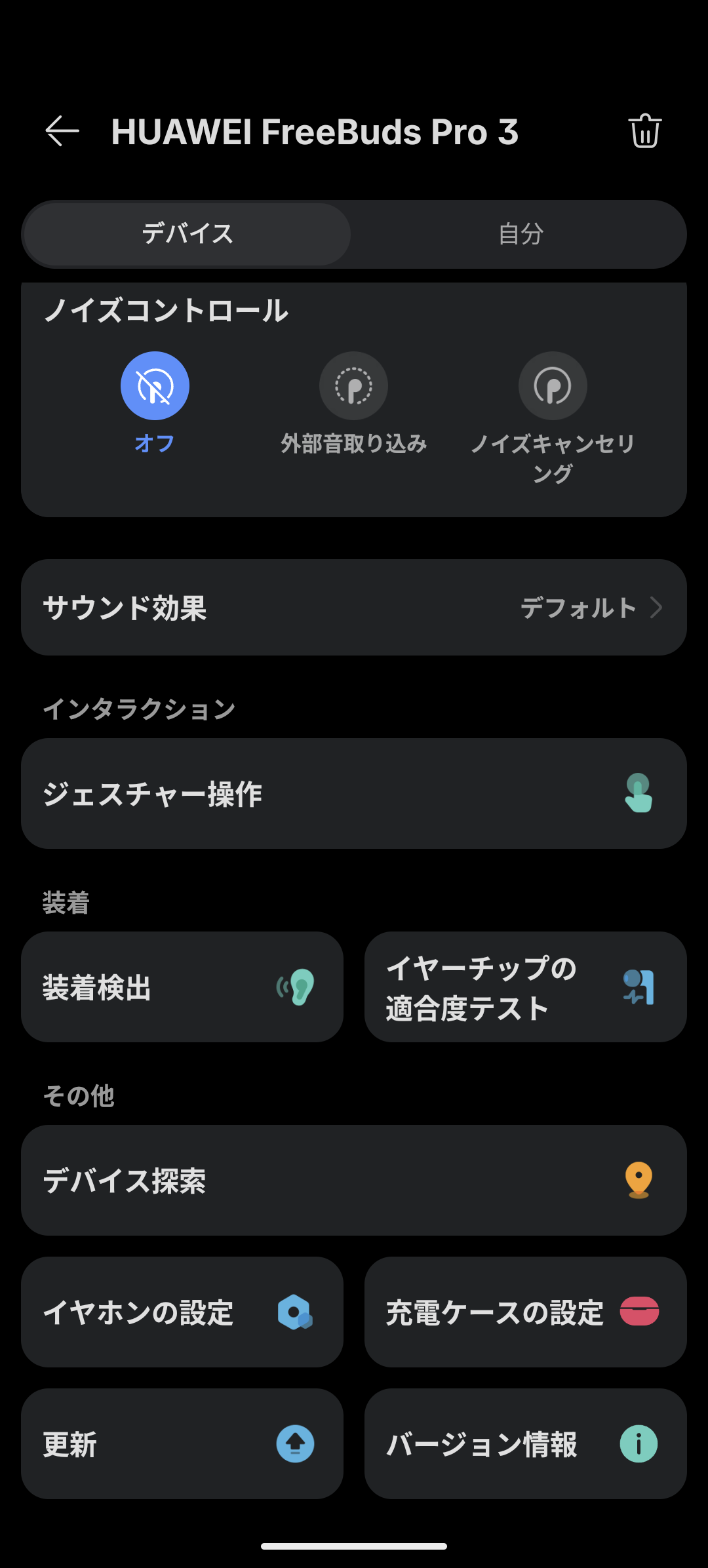Switch to the デバイス tab
This screenshot has width=708, height=1568.
(x=187, y=234)
